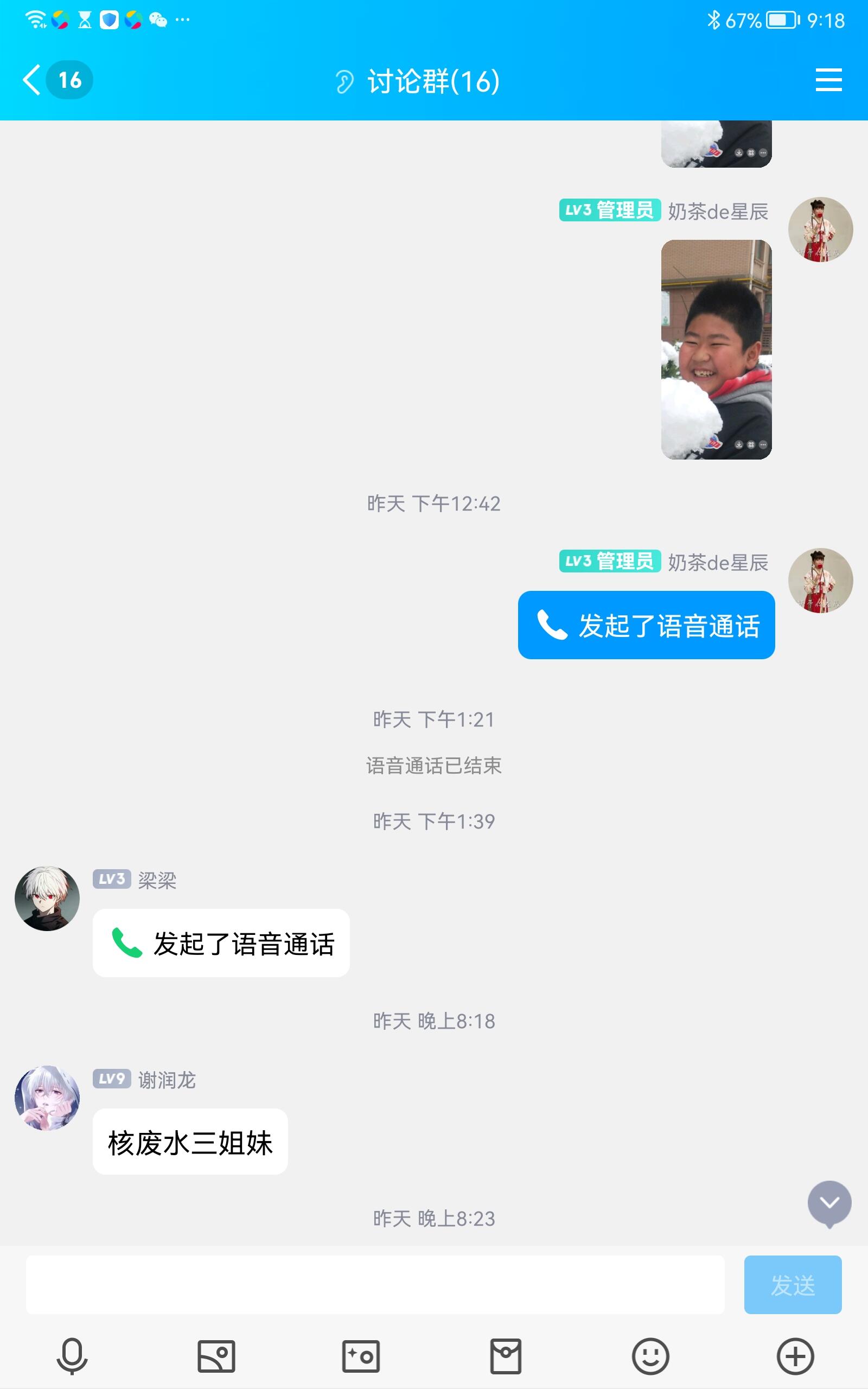Record a voice message with the microphone
Image resolution: width=868 pixels, height=1389 pixels.
tap(72, 1356)
